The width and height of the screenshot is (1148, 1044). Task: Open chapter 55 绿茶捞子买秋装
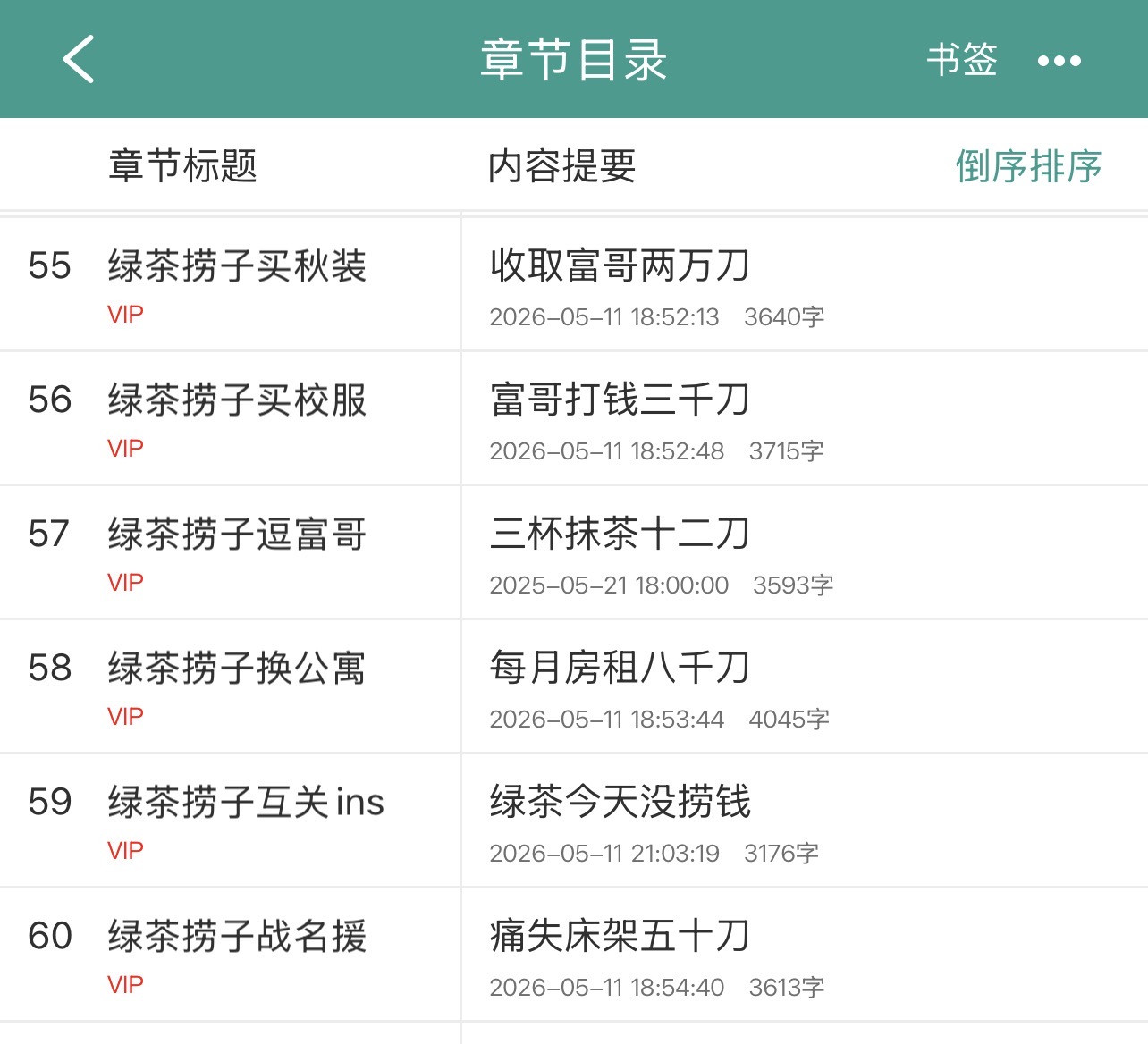(x=574, y=284)
